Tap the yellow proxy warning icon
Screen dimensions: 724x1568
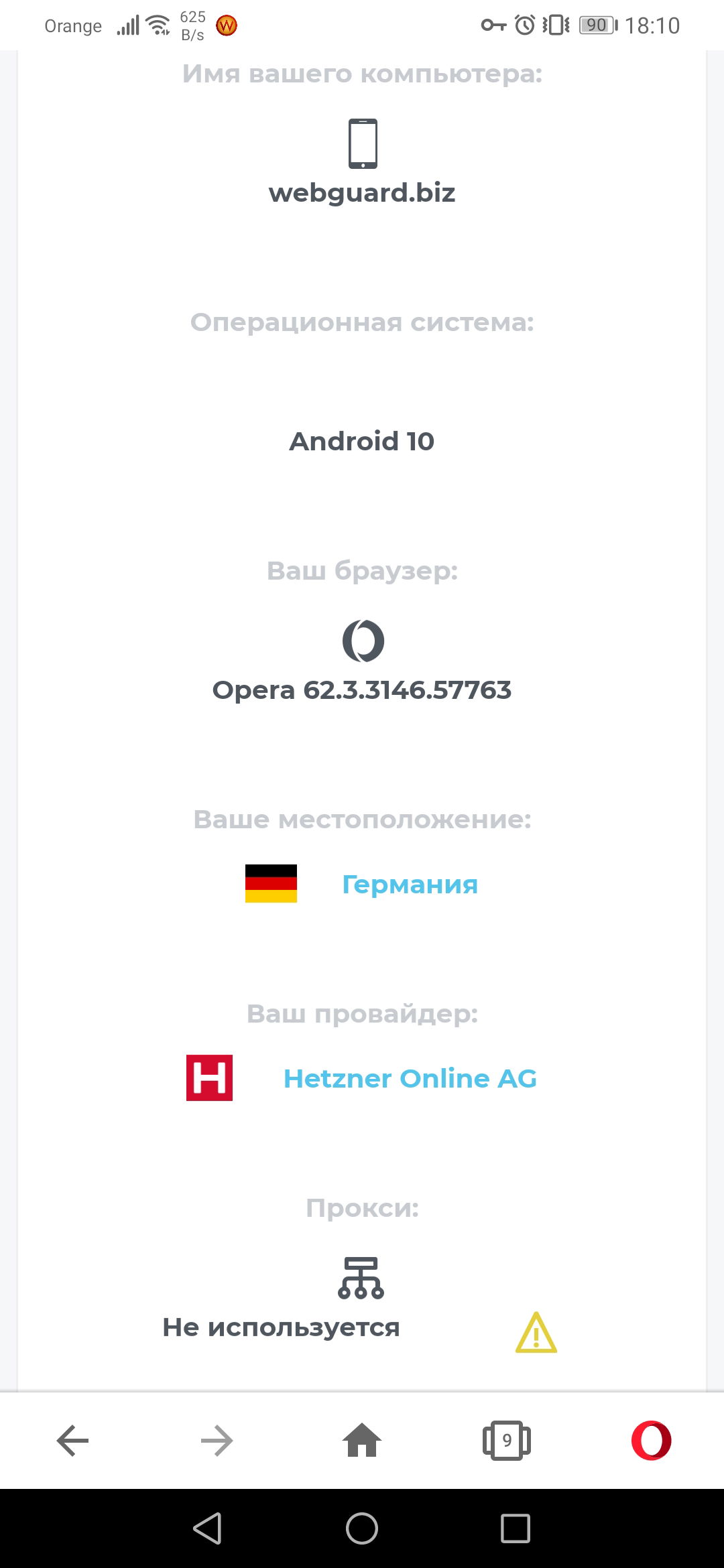click(536, 1333)
